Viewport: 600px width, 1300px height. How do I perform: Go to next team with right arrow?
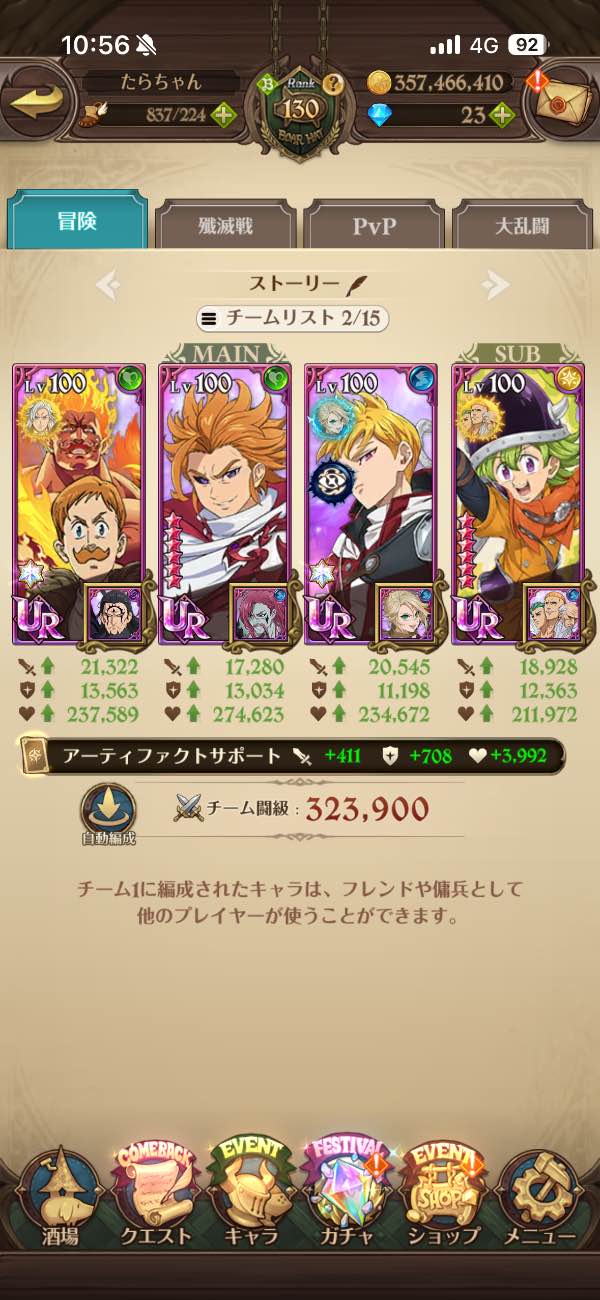(x=494, y=286)
